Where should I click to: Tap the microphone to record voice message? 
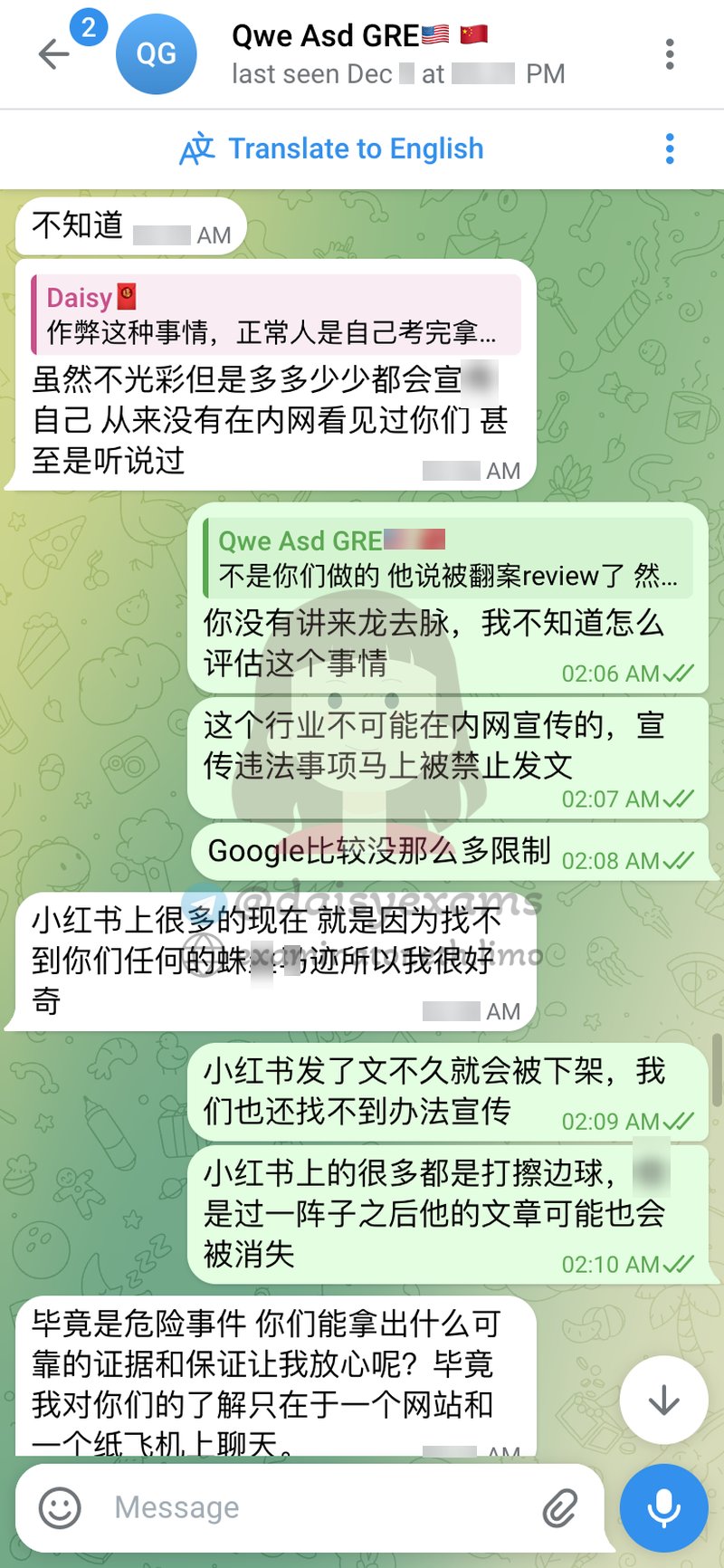(663, 1506)
